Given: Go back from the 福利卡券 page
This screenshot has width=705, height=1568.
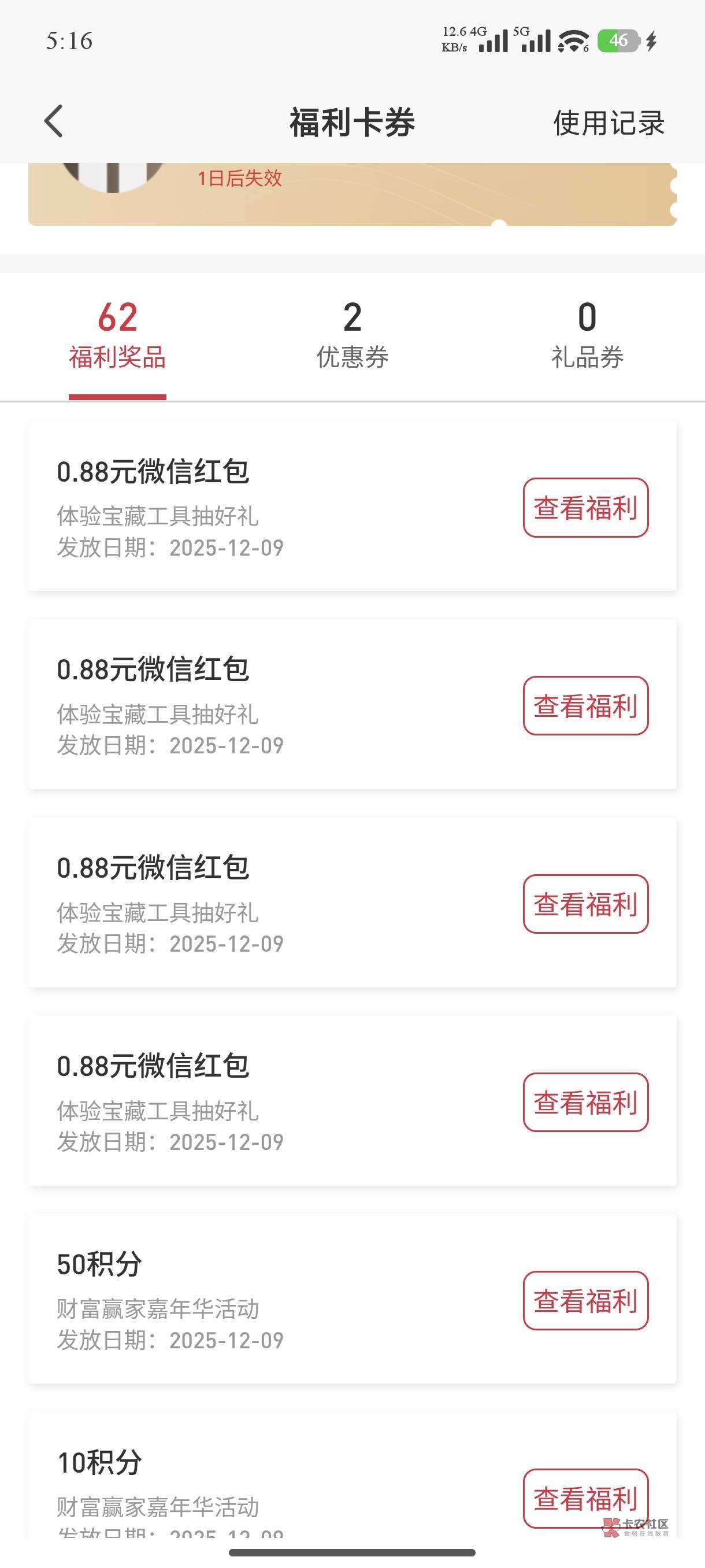Looking at the screenshot, I should tap(54, 121).
